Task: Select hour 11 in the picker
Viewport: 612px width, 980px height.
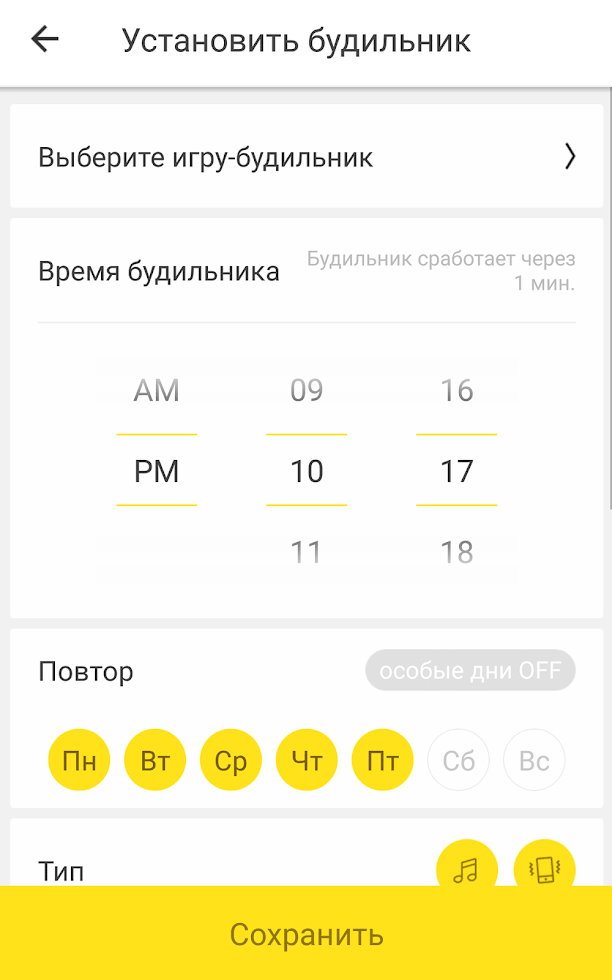Action: [306, 552]
